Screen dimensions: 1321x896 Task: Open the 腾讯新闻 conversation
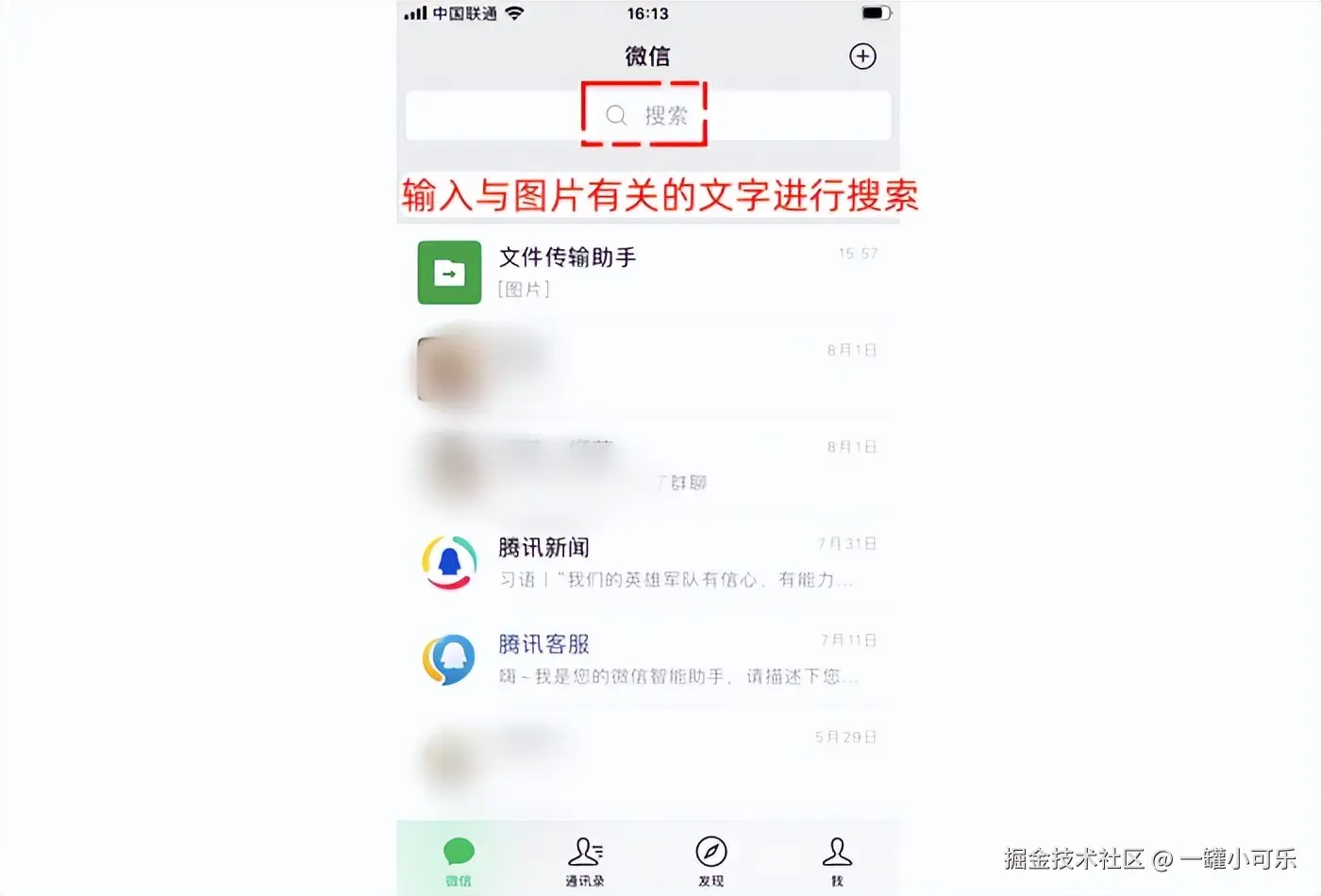[x=647, y=562]
